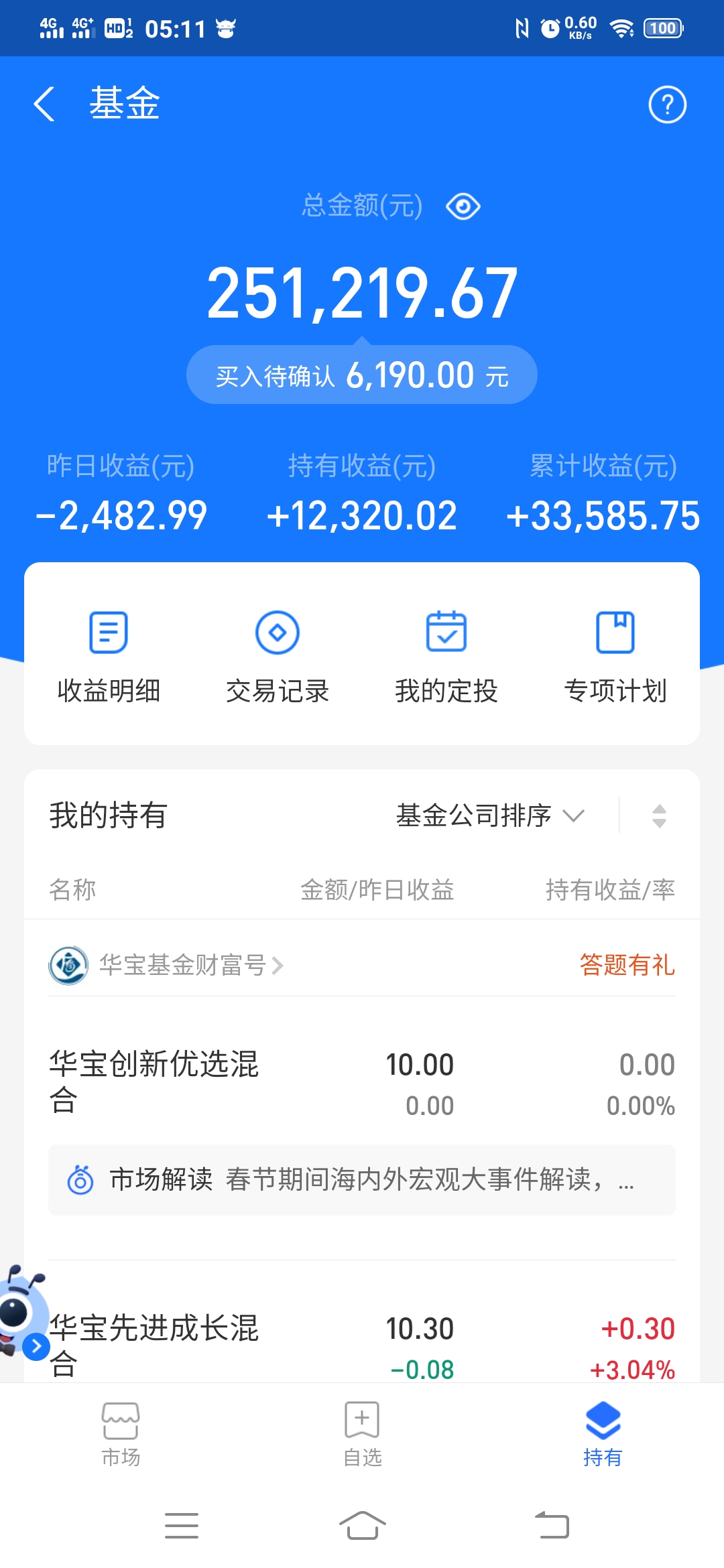Read the 市场解读 article banner
This screenshot has width=724, height=1568.
(x=362, y=1180)
